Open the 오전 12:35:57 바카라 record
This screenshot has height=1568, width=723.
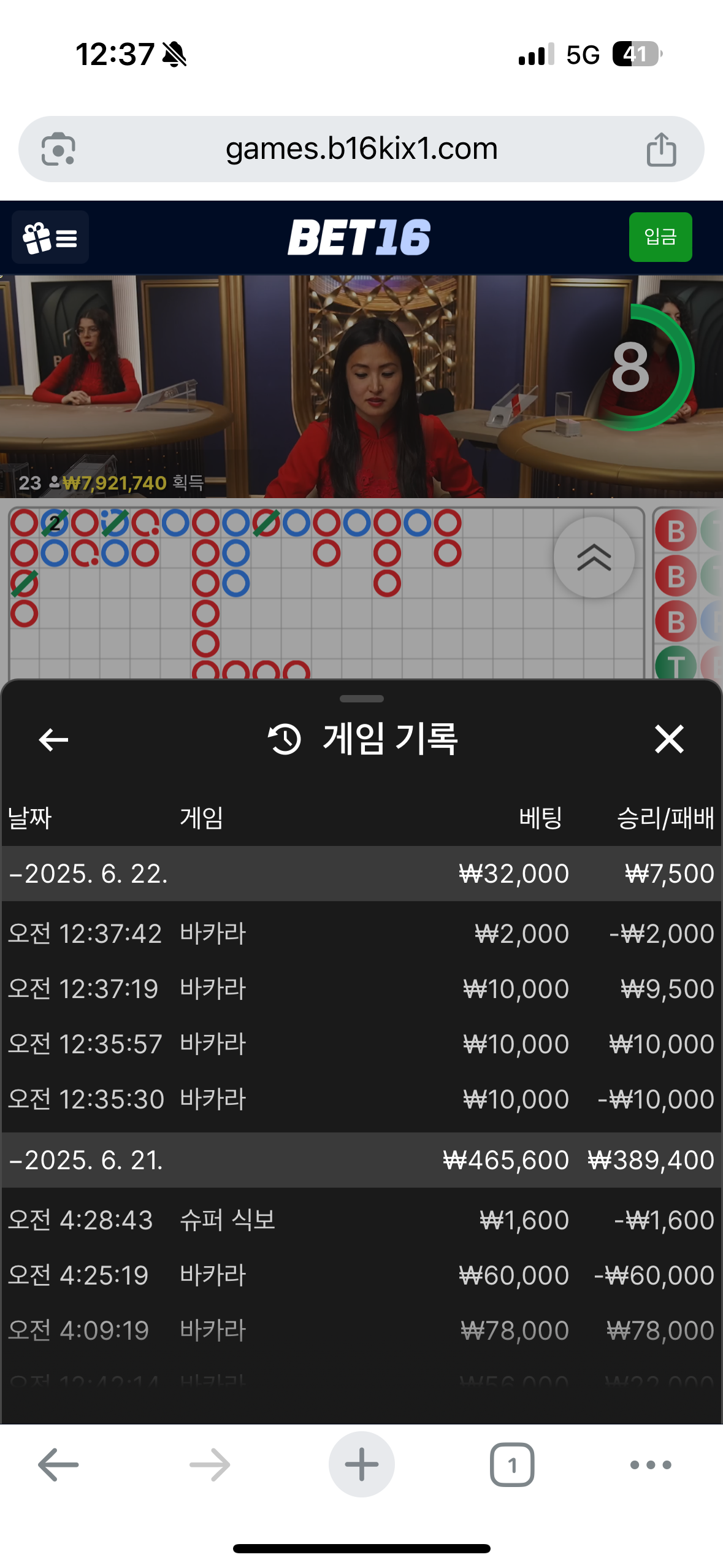361,1044
